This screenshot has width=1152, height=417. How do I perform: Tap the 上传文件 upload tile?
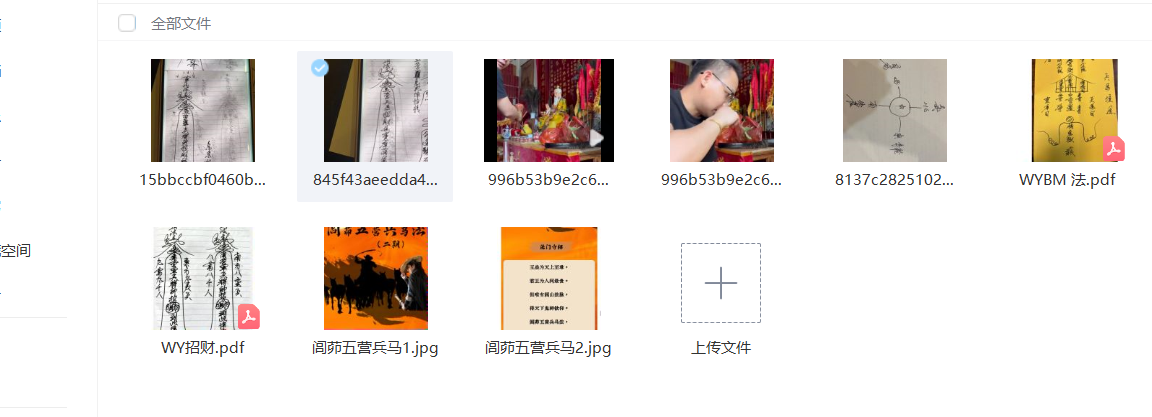720,283
